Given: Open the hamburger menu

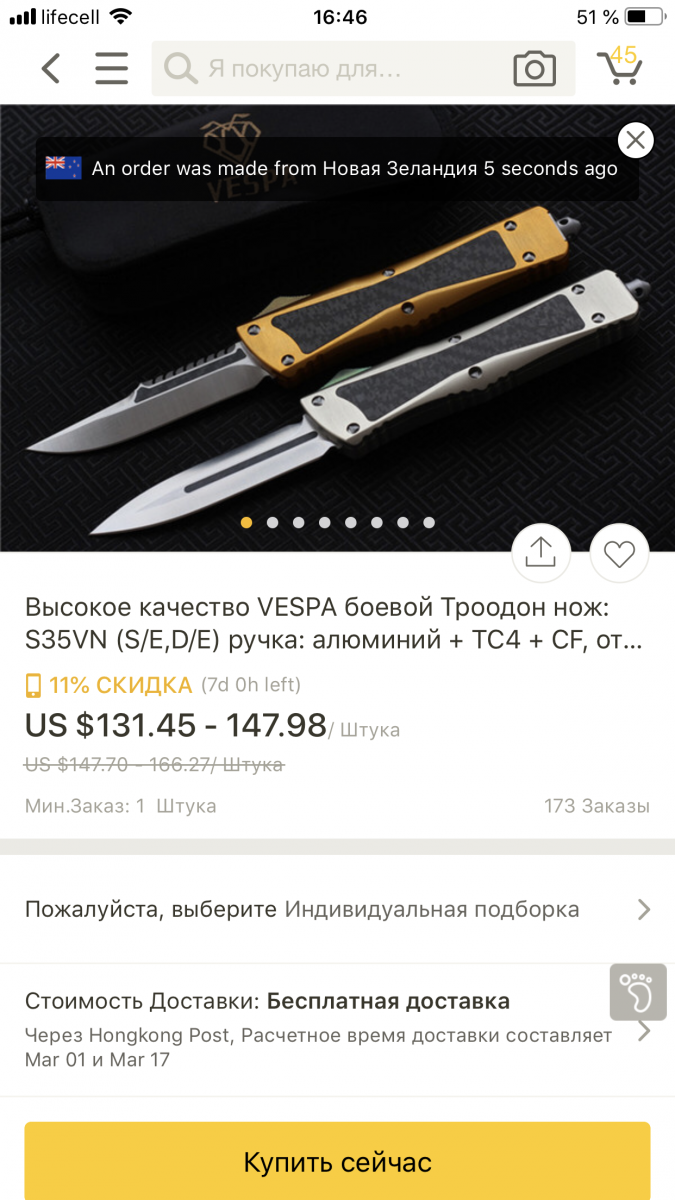Looking at the screenshot, I should 111,68.
